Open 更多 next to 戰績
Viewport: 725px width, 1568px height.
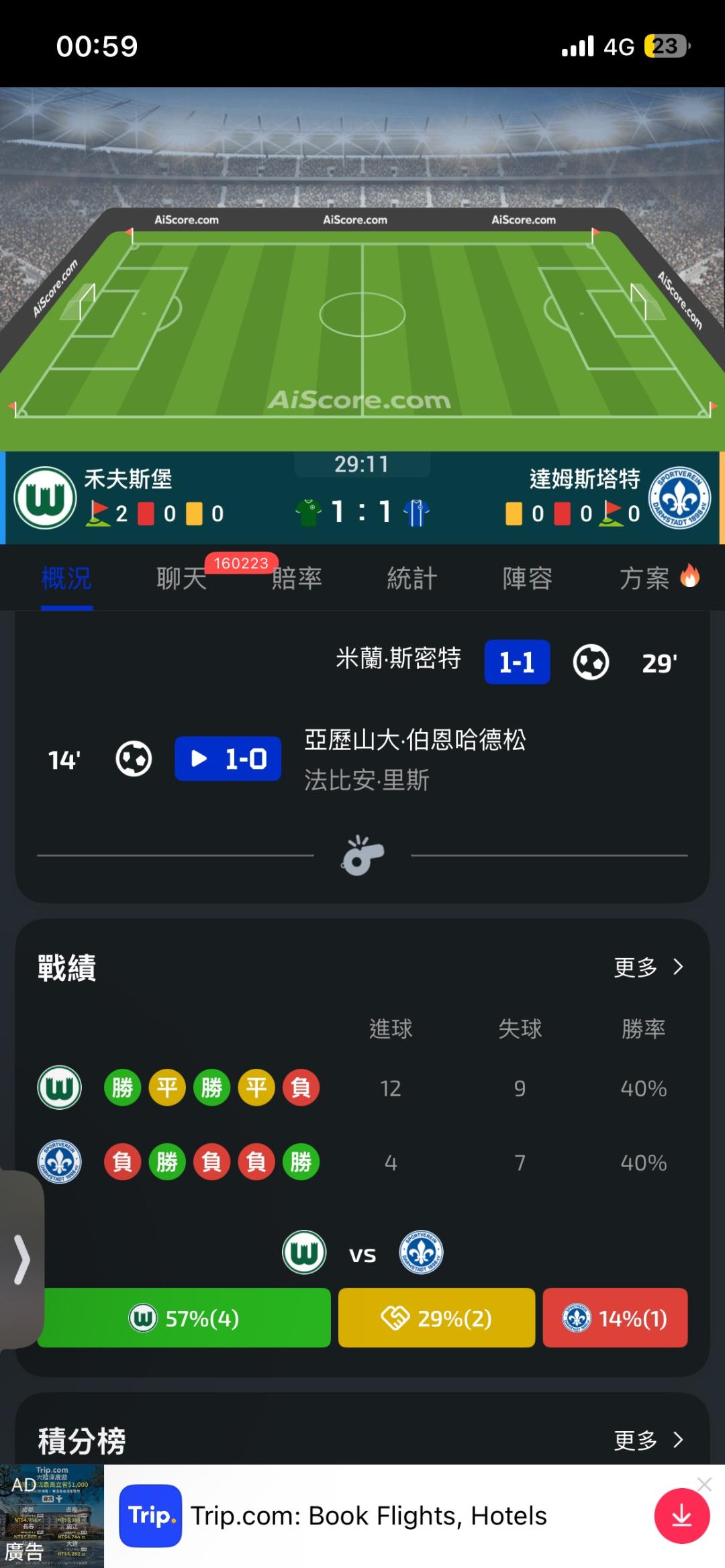tap(648, 967)
